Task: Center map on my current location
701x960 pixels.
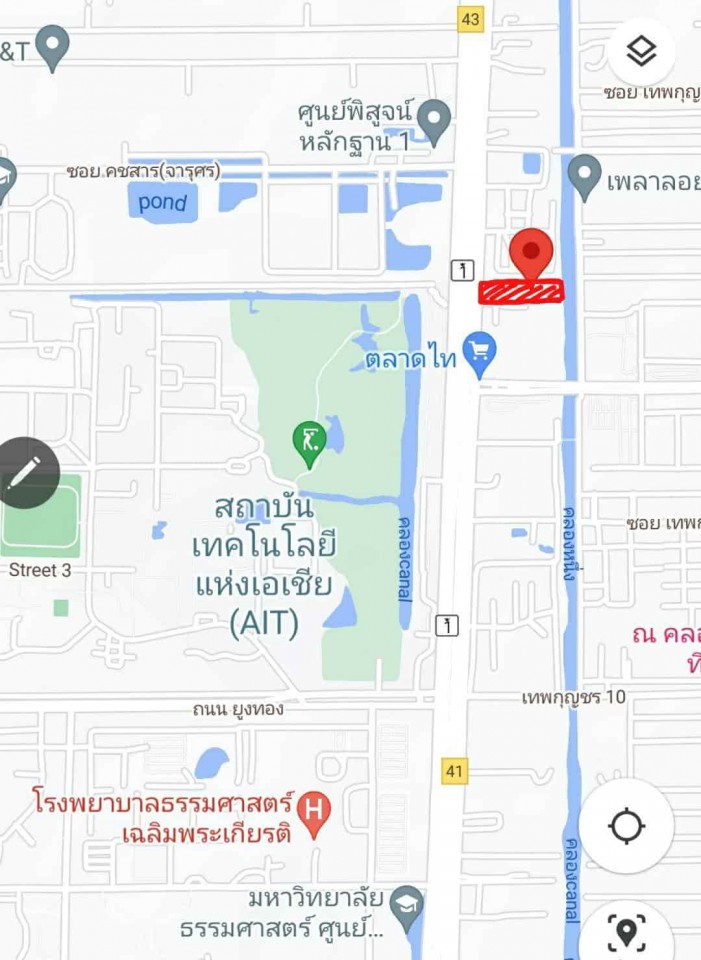Action: click(627, 826)
